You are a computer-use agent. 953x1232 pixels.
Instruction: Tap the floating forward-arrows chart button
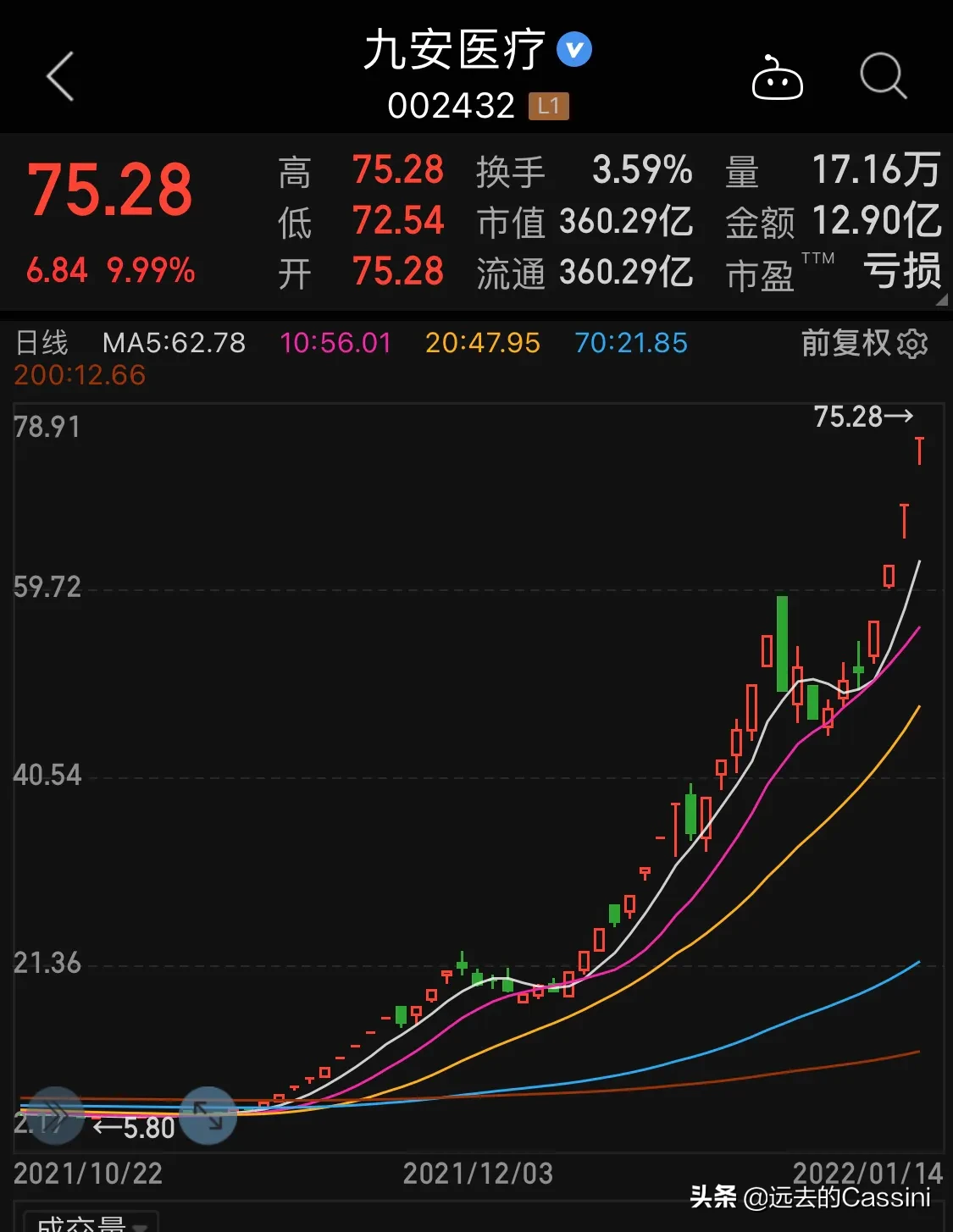click(x=54, y=1115)
